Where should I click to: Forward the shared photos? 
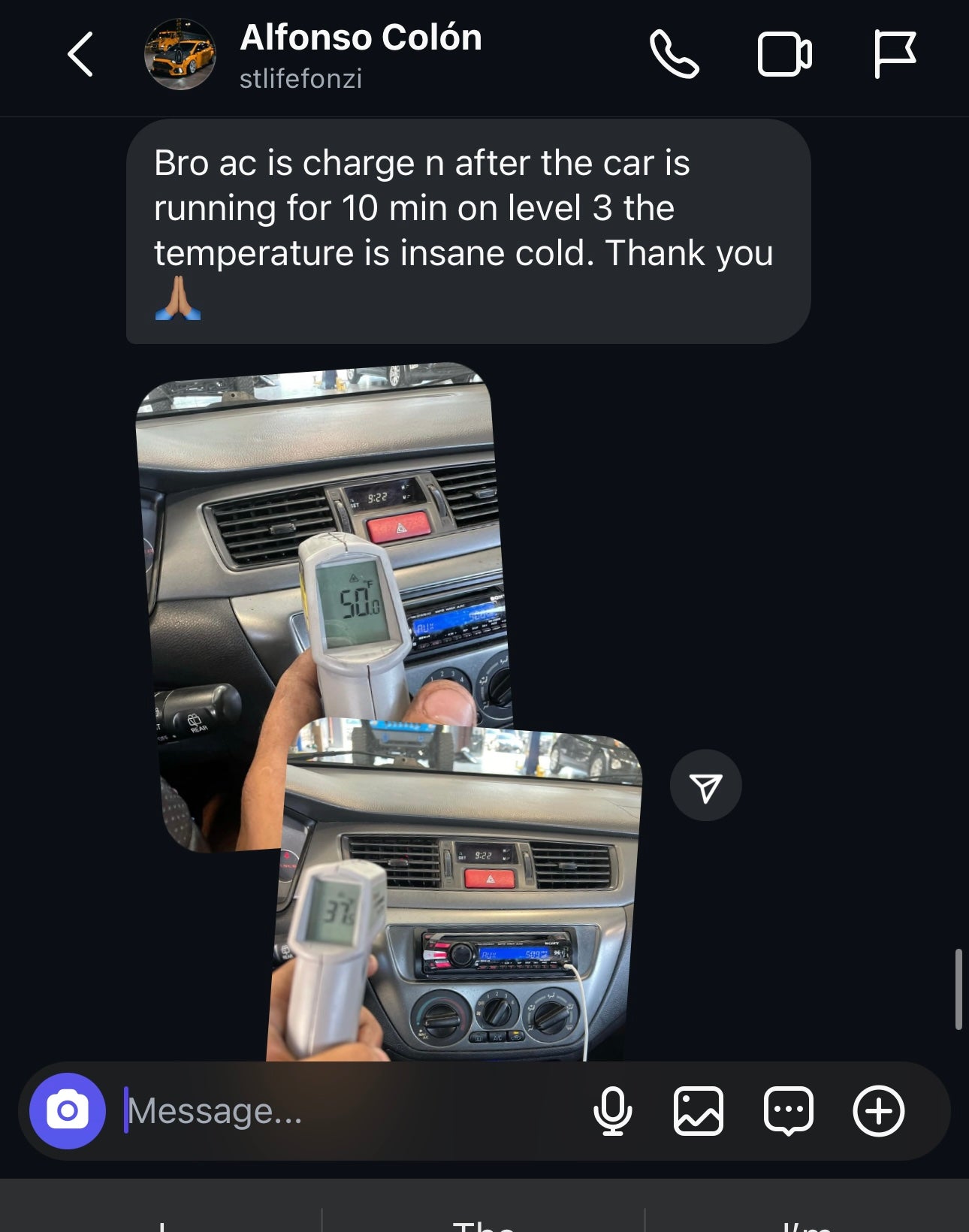pos(705,786)
